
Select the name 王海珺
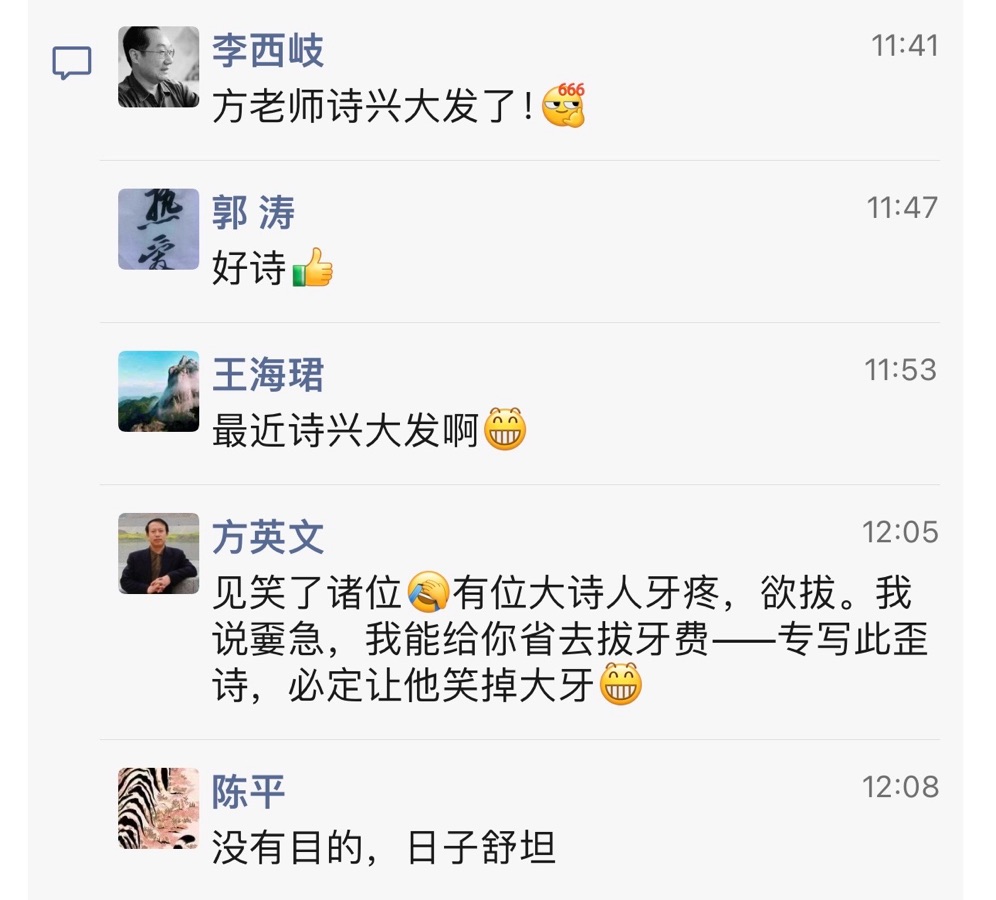(x=268, y=375)
